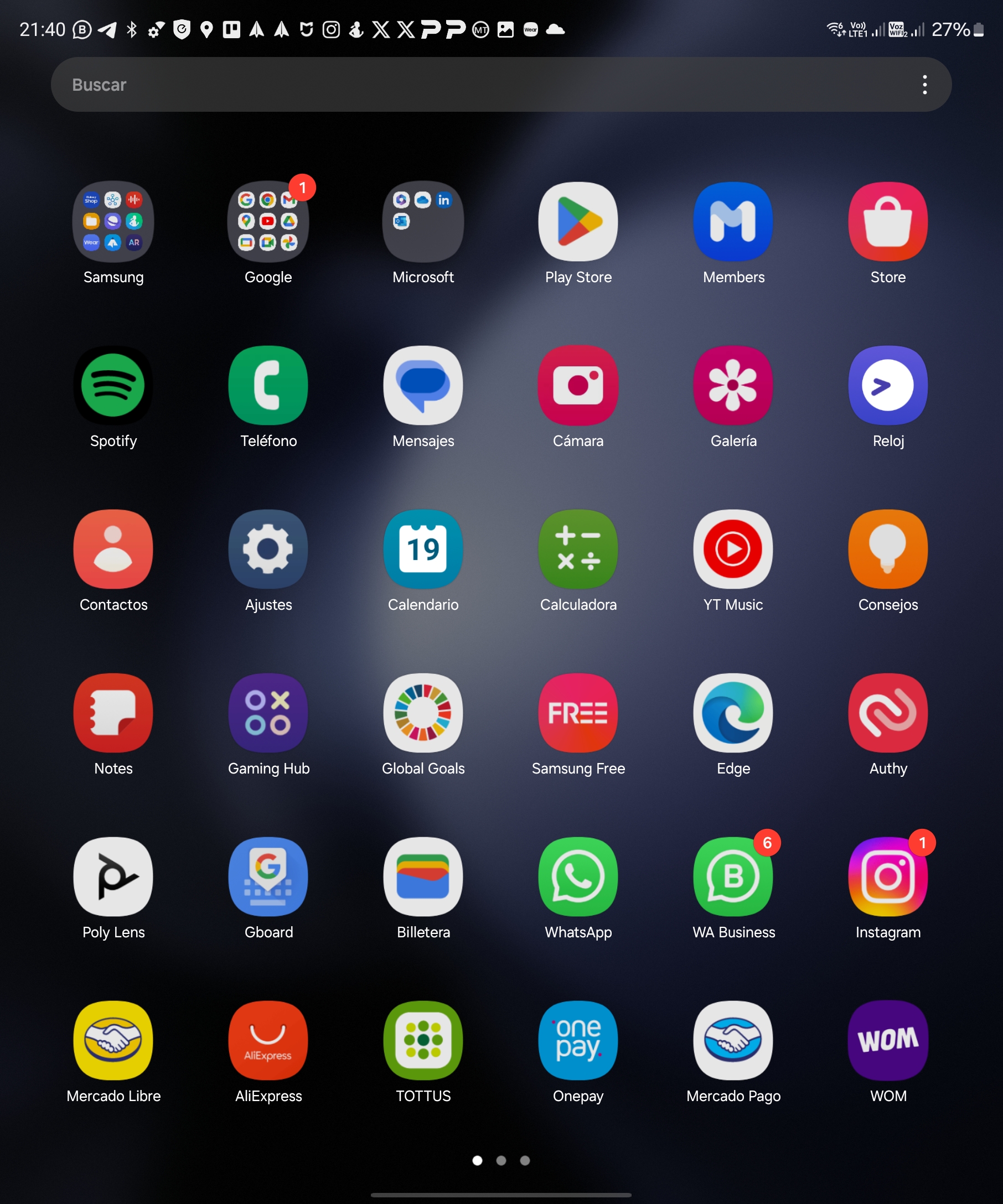Launch the AliExpress app

click(x=268, y=1040)
